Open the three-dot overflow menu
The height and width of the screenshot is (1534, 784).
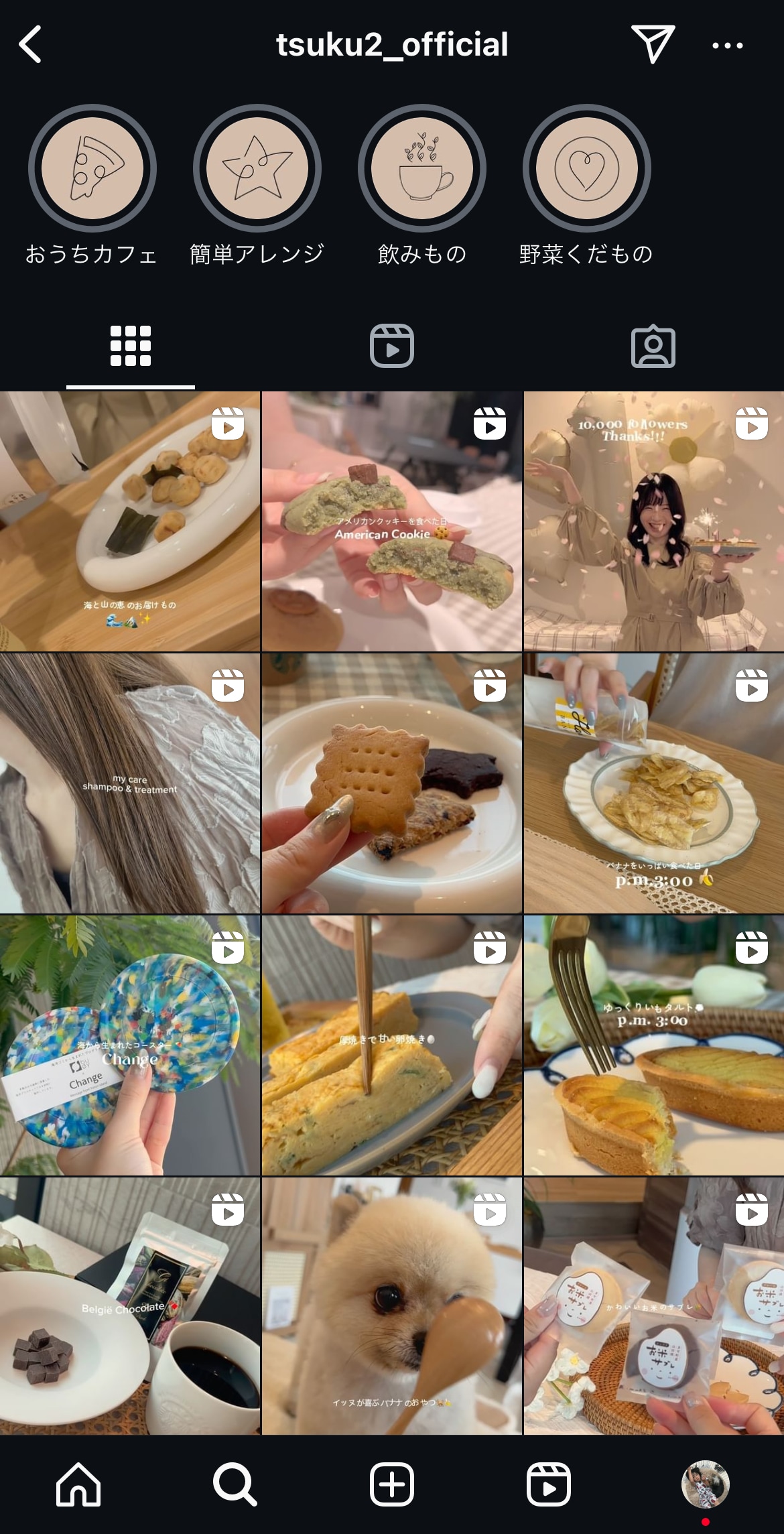tap(727, 46)
